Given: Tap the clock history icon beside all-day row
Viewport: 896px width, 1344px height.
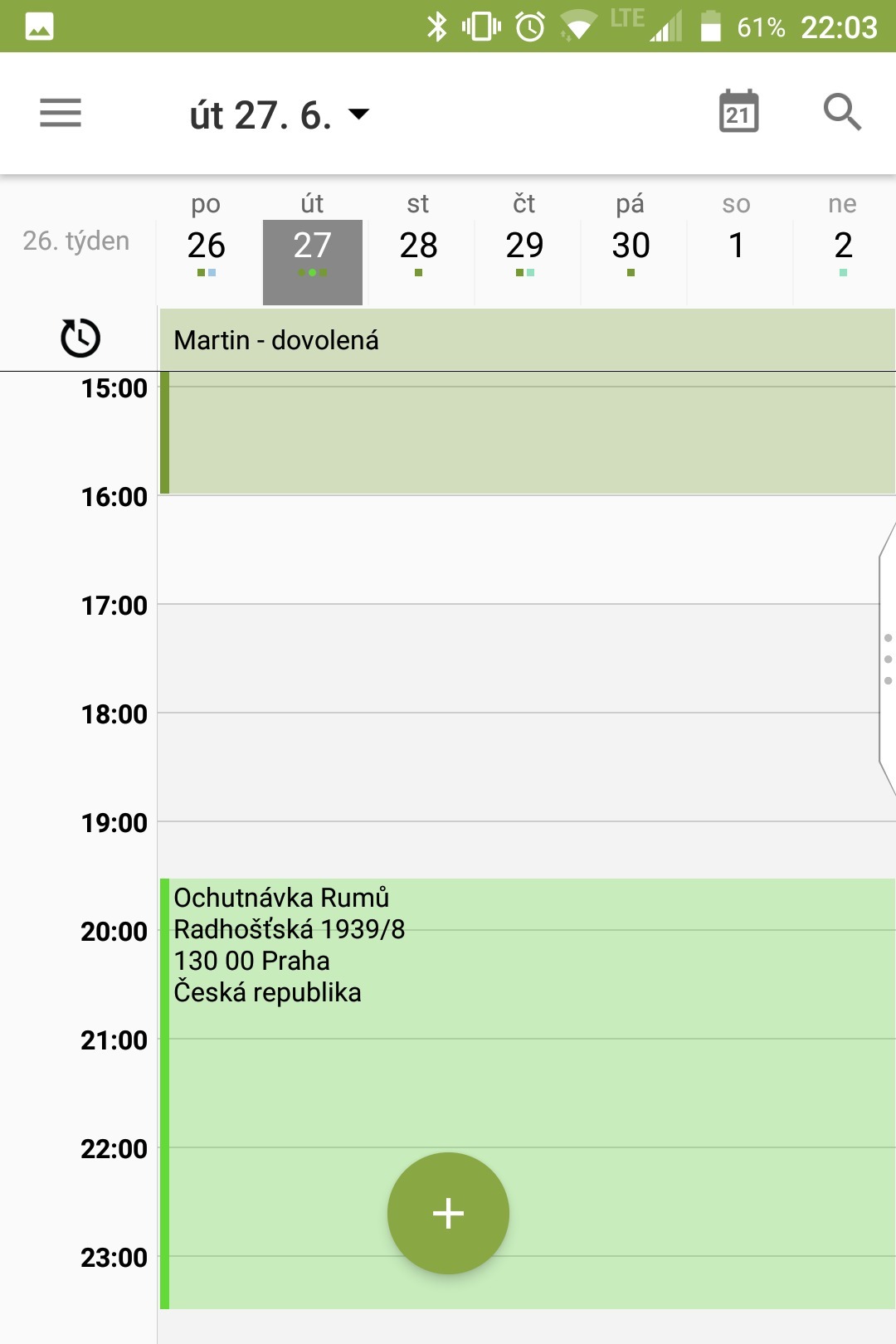Looking at the screenshot, I should pos(80,338).
